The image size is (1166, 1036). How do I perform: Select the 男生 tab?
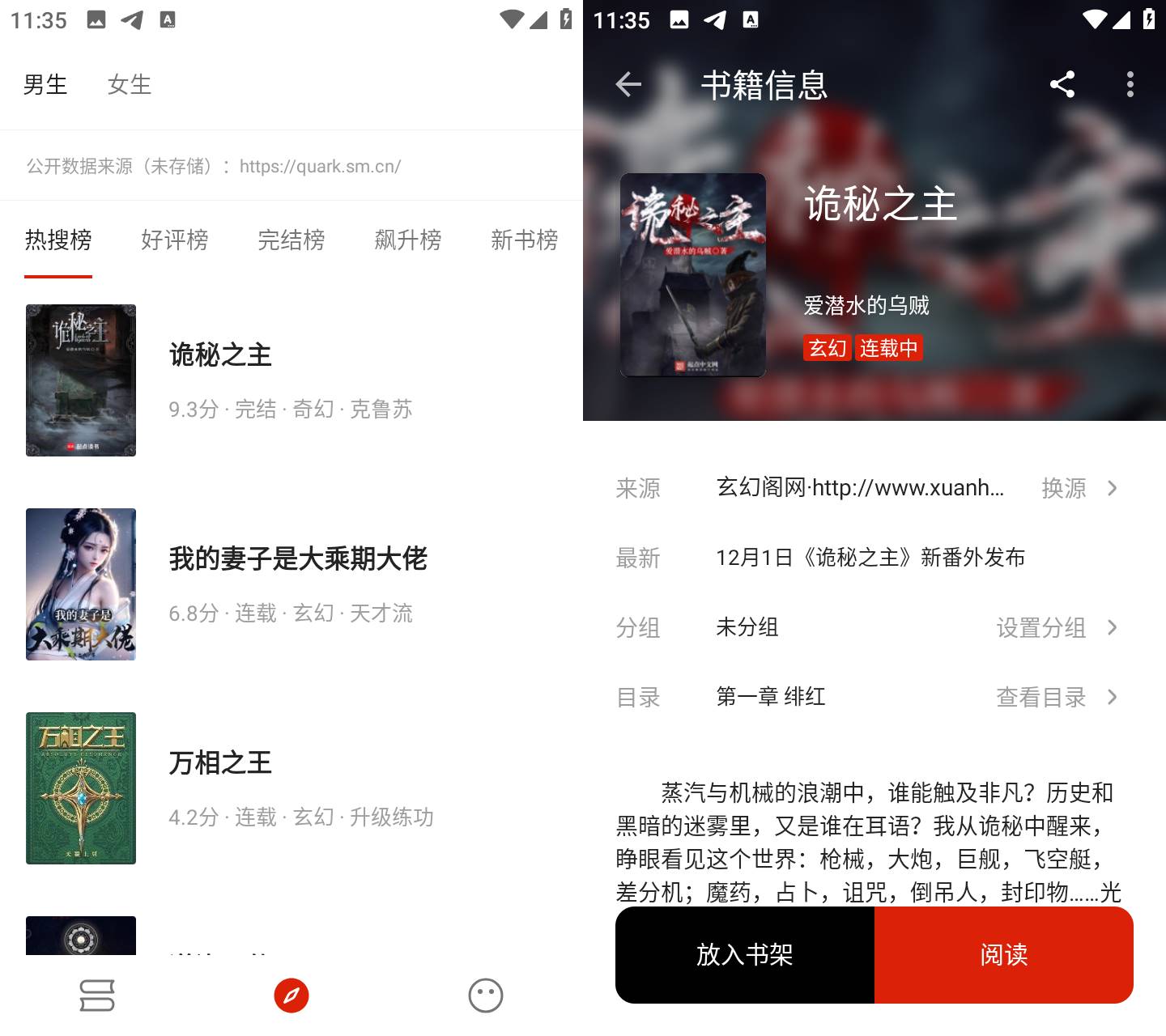[45, 84]
